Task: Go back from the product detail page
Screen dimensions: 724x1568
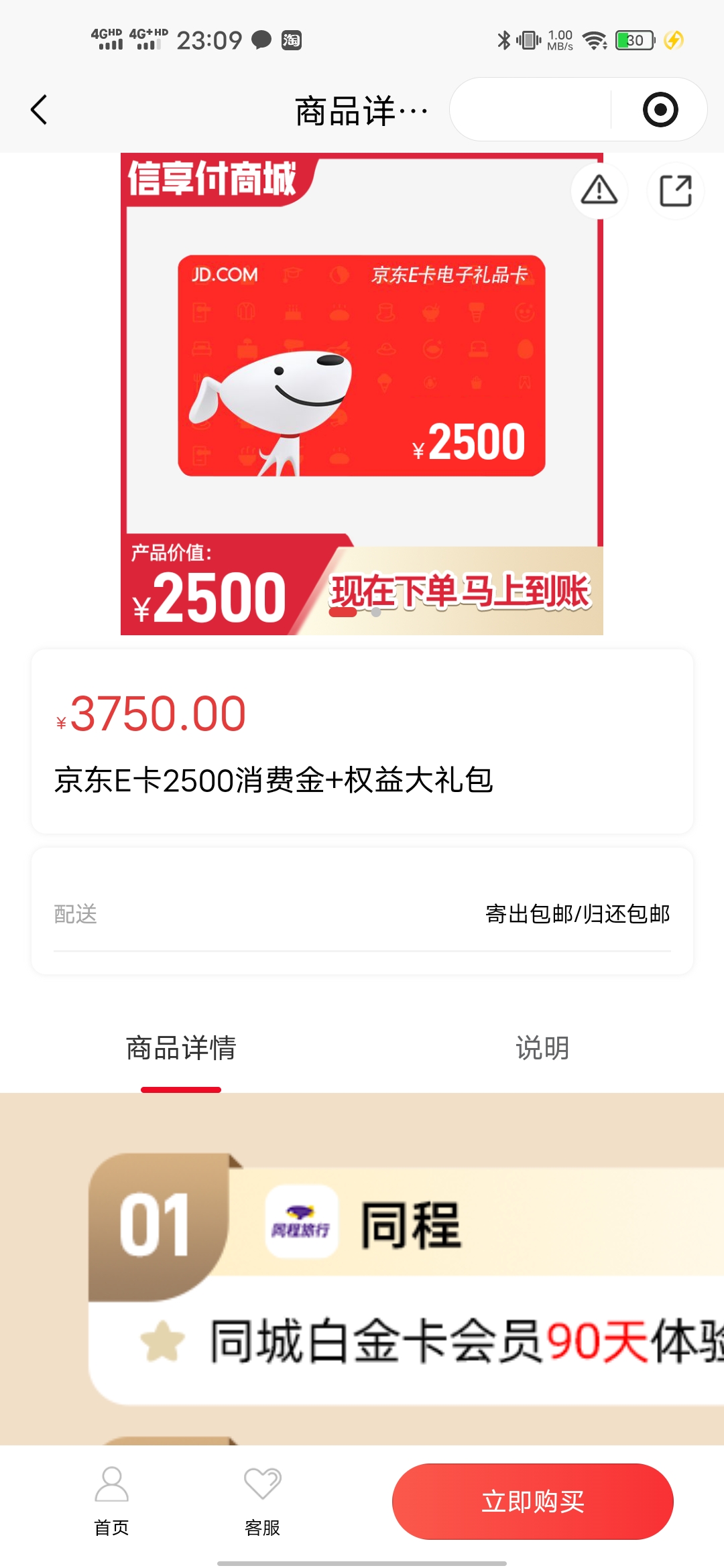Action: click(39, 110)
